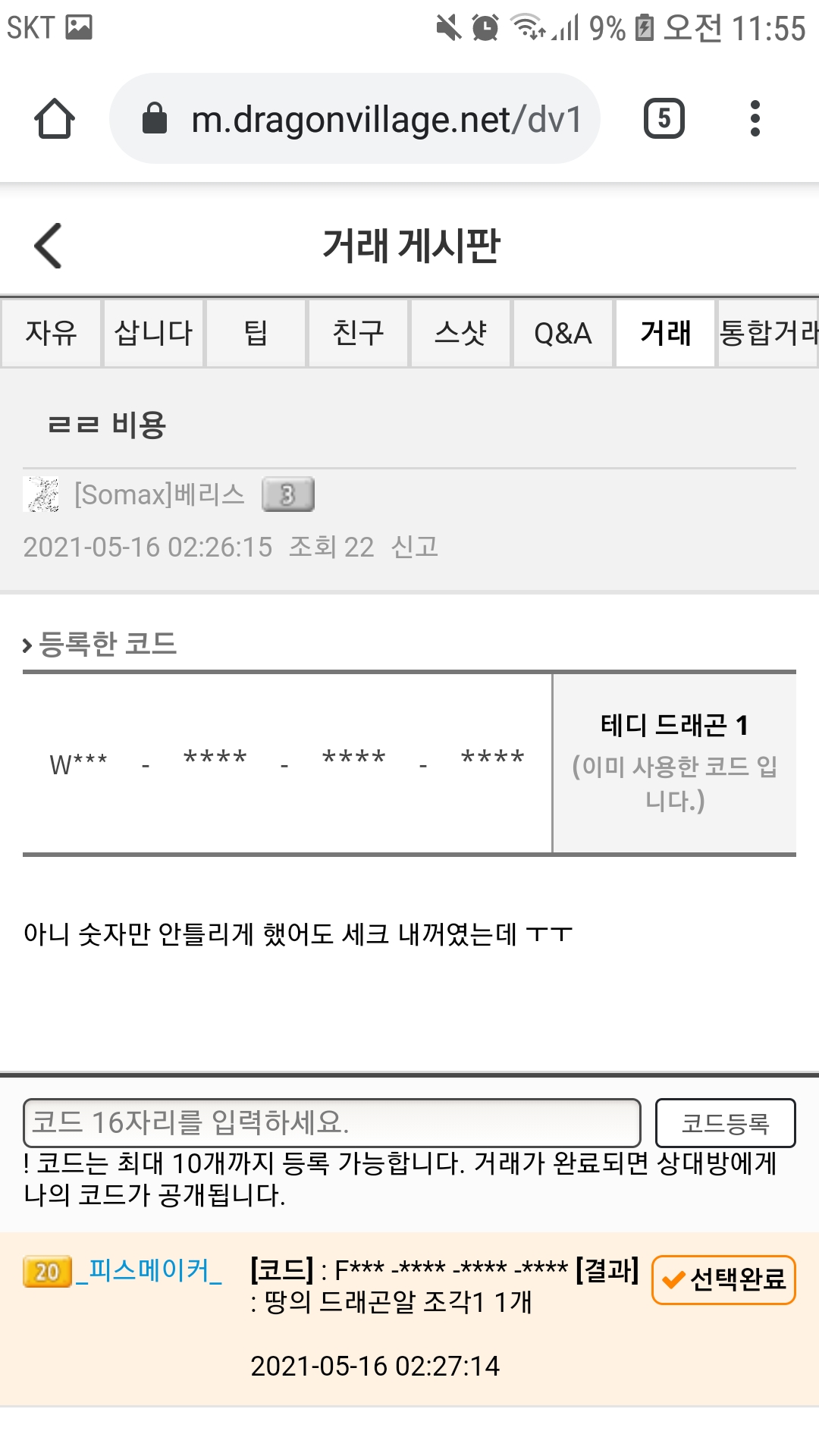The height and width of the screenshot is (1456, 819).
Task: Go back using the left arrow
Action: tap(49, 246)
